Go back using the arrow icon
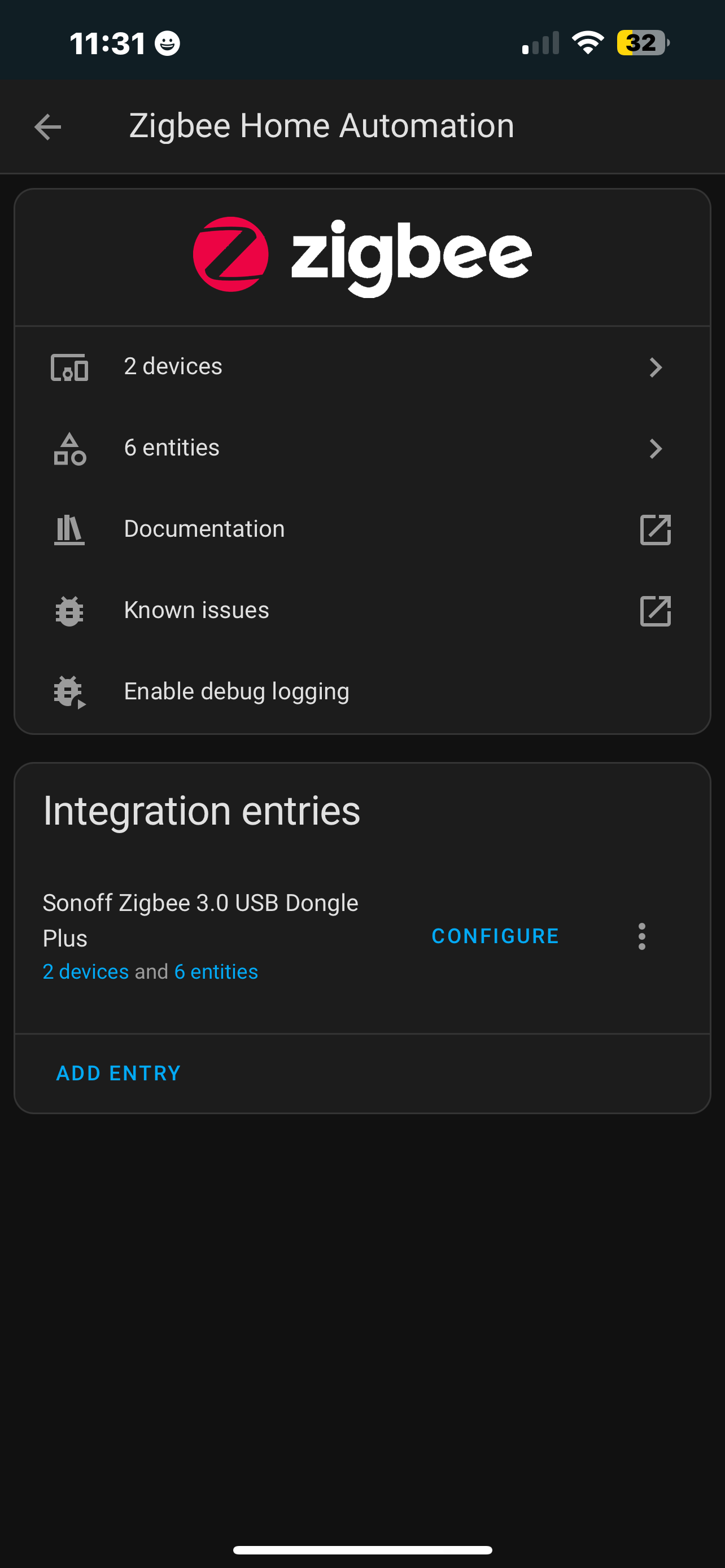The image size is (725, 1568). [x=47, y=126]
